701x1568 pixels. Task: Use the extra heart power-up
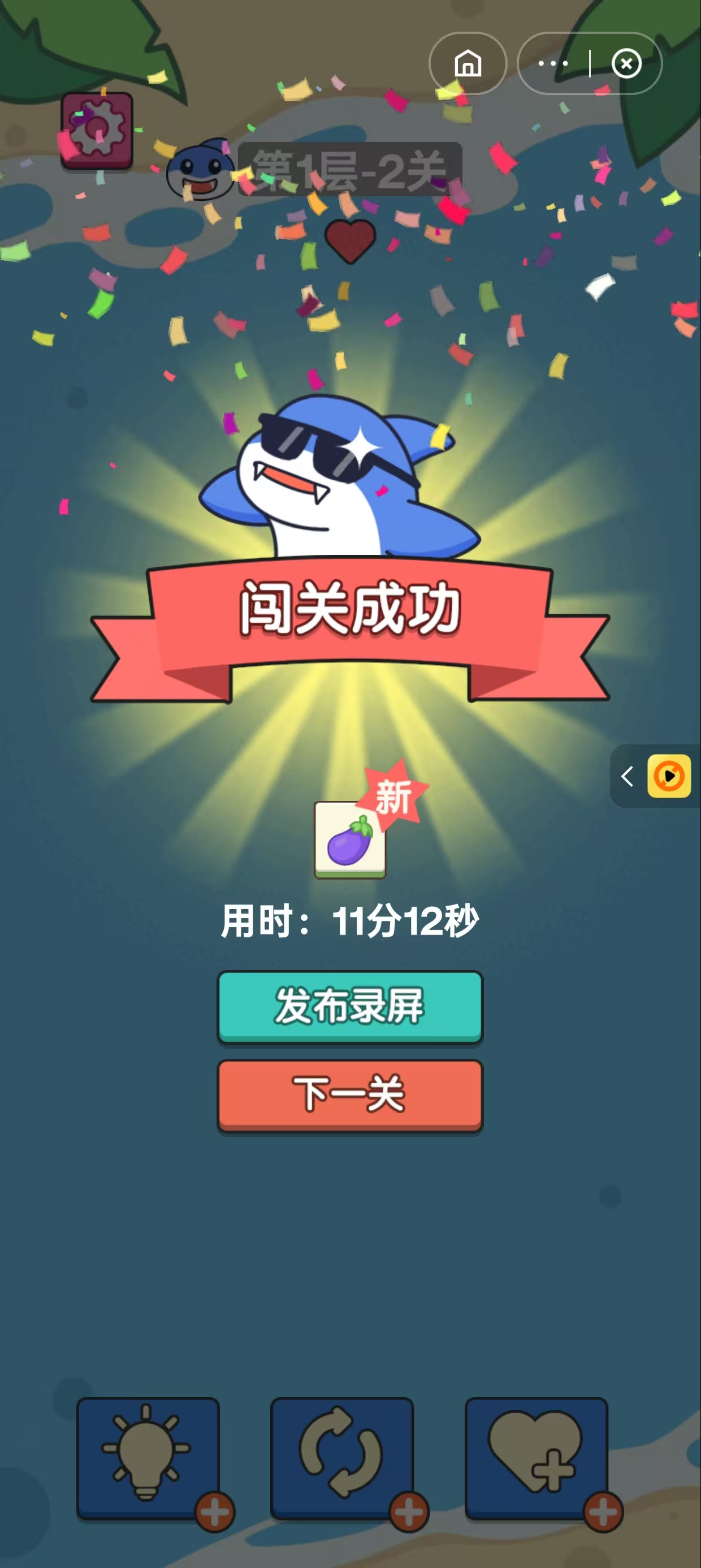click(536, 1457)
